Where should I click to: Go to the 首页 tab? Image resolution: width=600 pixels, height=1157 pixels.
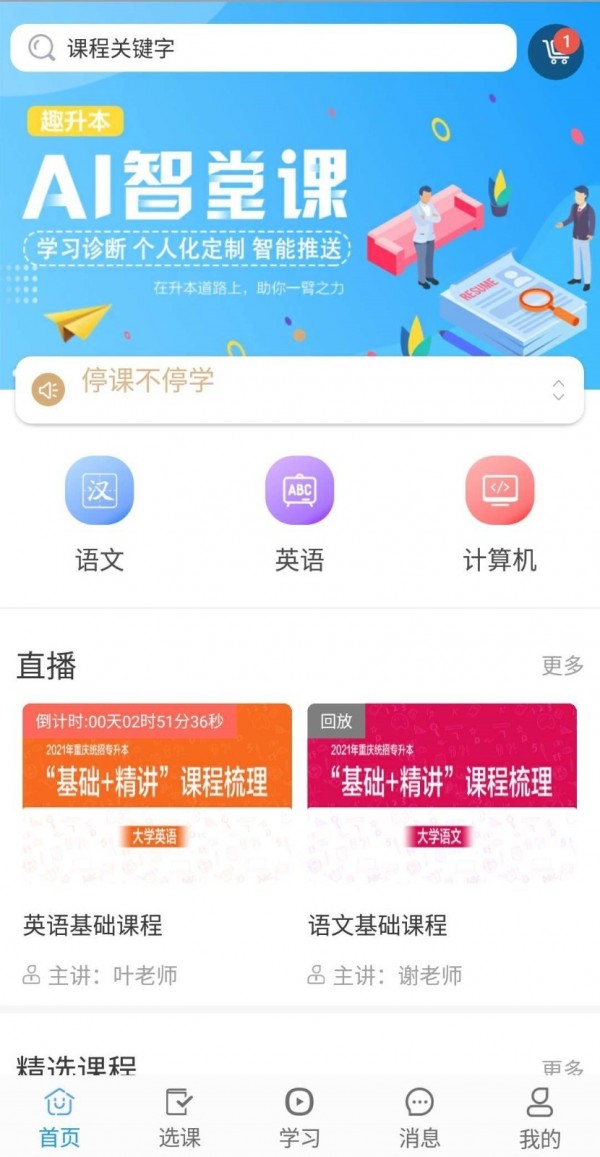pos(59,1118)
